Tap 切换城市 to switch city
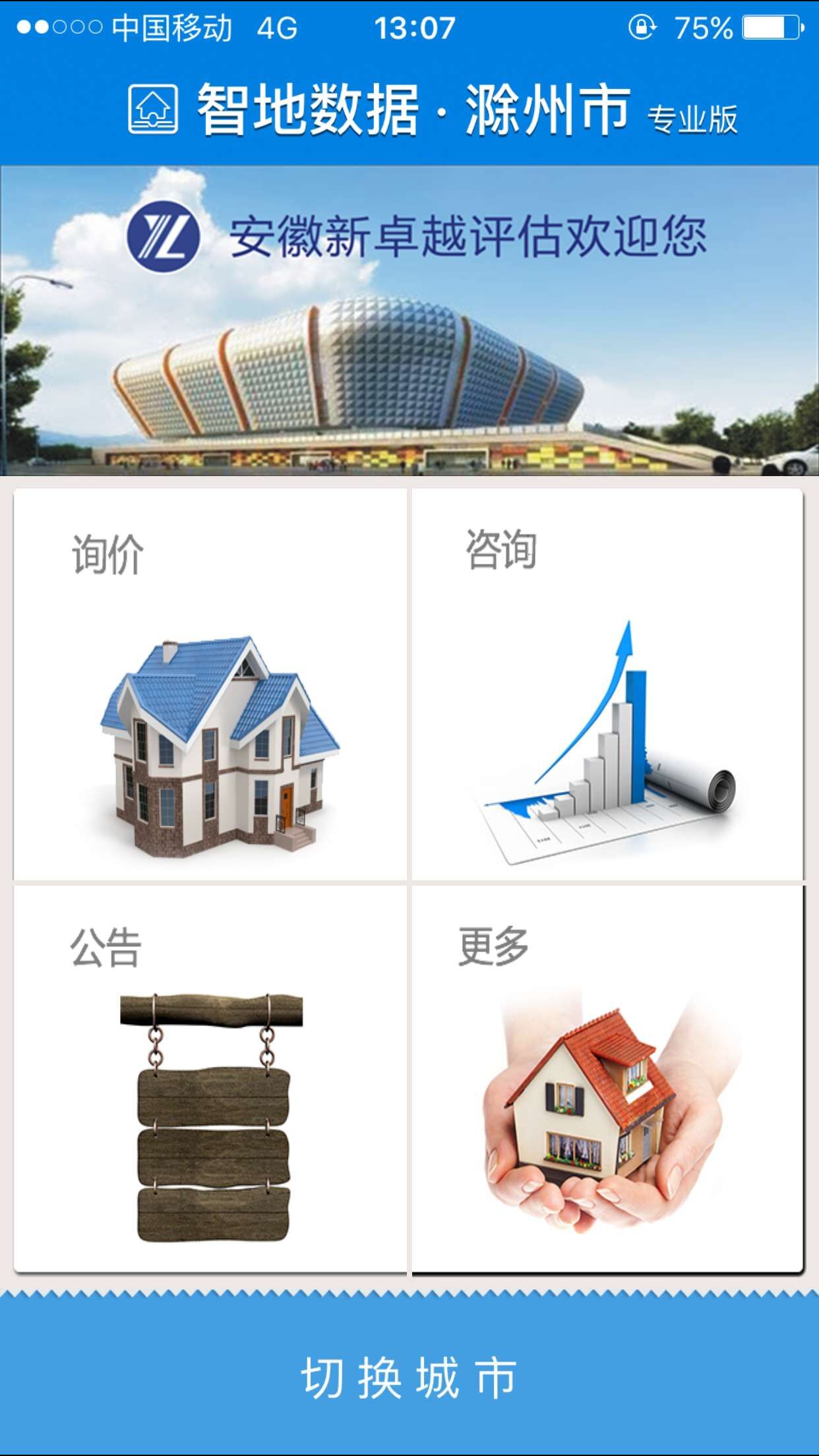This screenshot has height=1456, width=819. tap(409, 1378)
